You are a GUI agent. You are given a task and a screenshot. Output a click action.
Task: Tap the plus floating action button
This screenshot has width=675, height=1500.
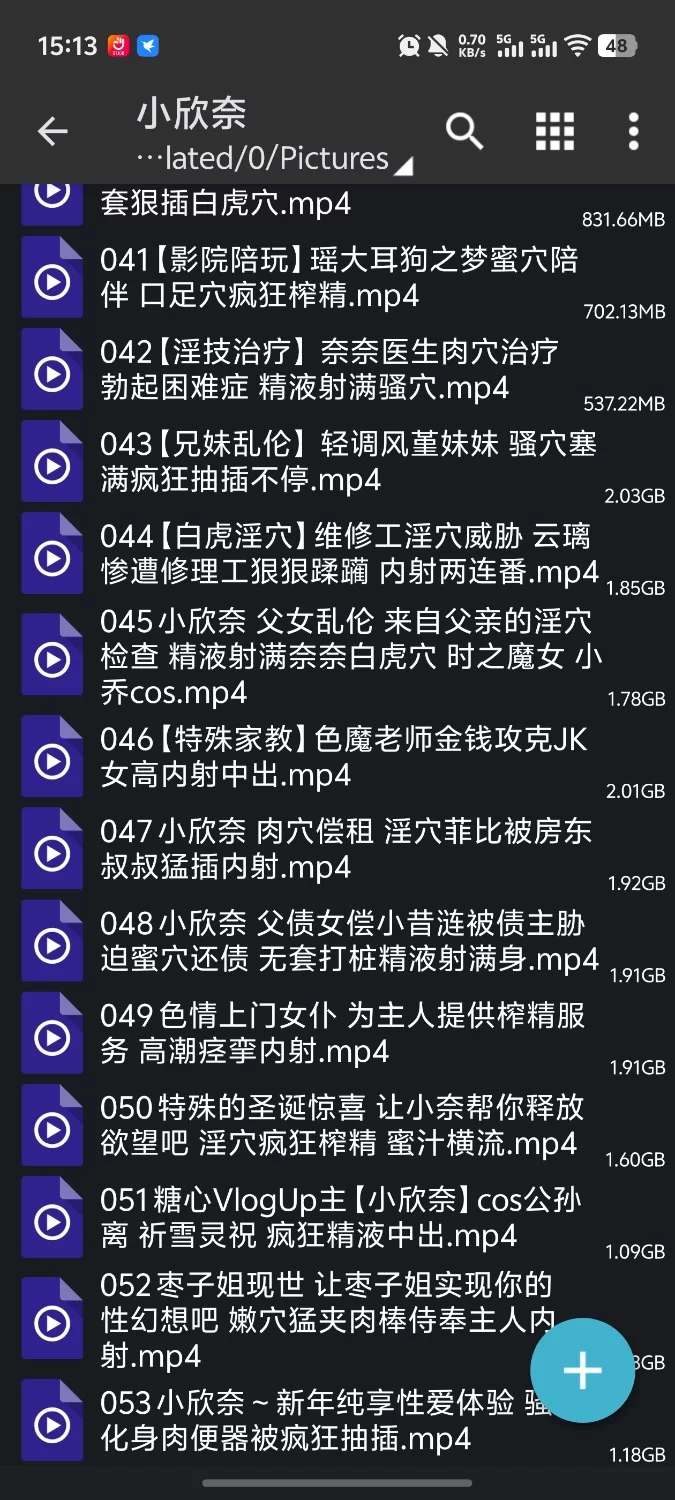582,1370
